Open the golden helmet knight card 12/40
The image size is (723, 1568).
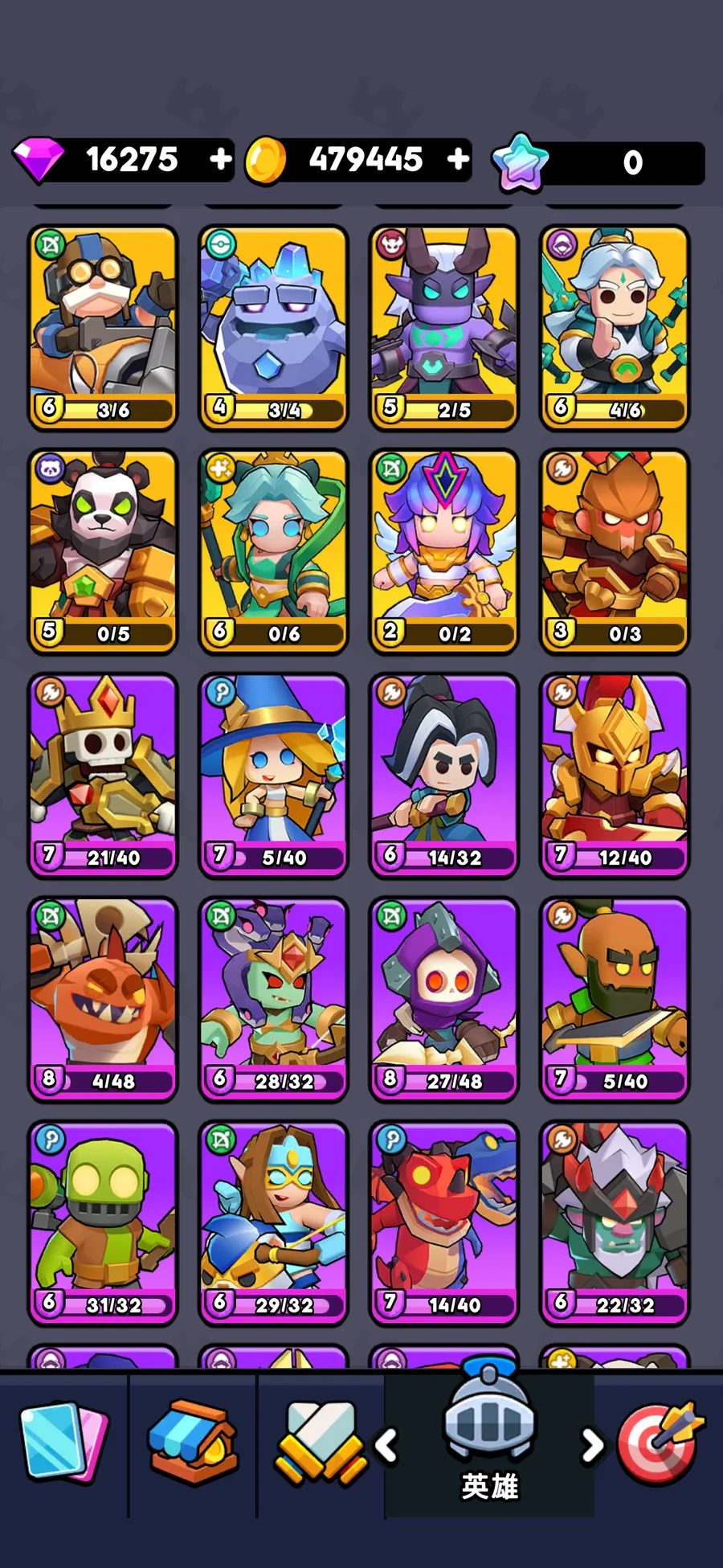pos(615,775)
